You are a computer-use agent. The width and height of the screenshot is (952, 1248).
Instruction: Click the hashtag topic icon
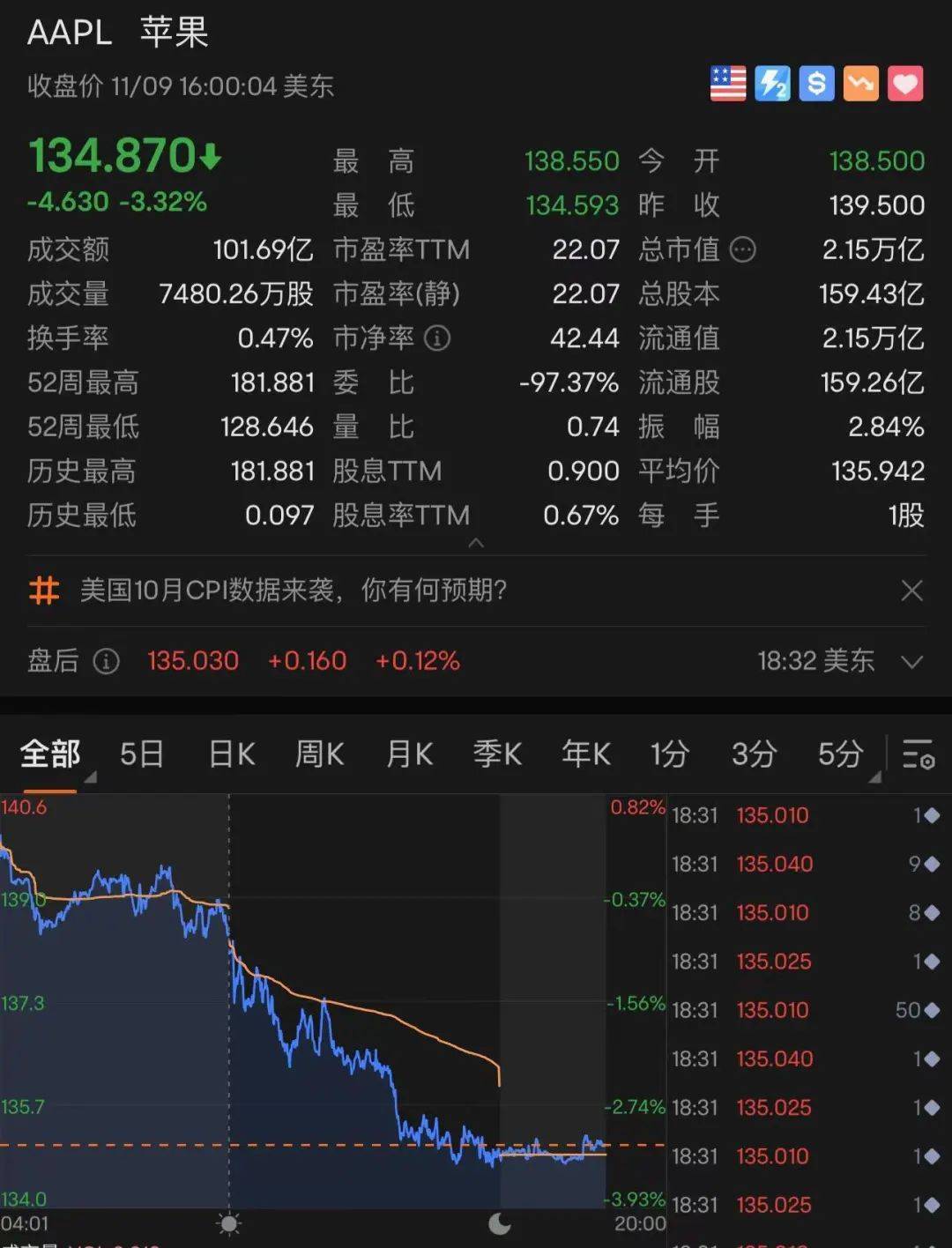click(44, 591)
